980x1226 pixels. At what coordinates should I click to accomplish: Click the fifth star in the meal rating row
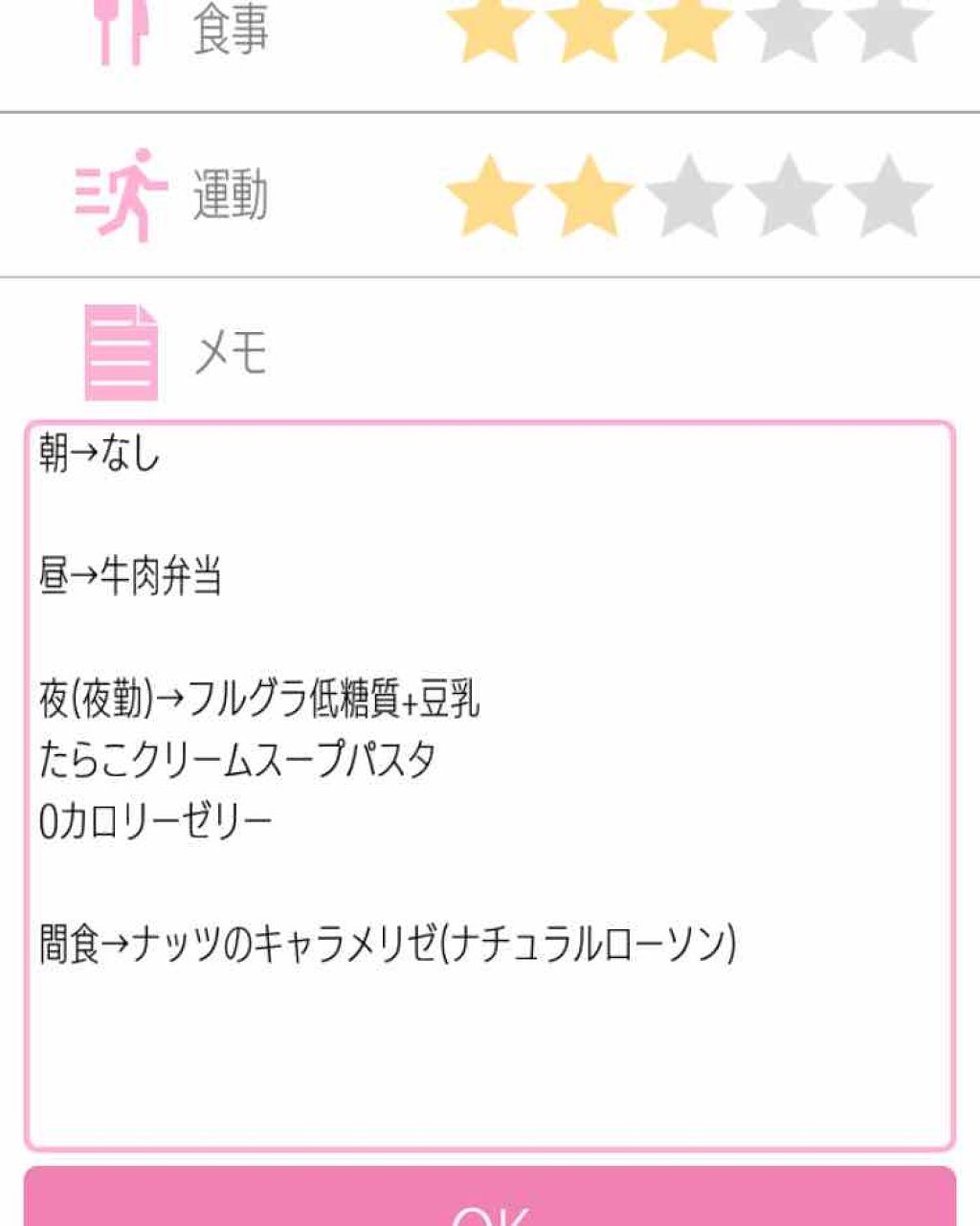(886, 27)
